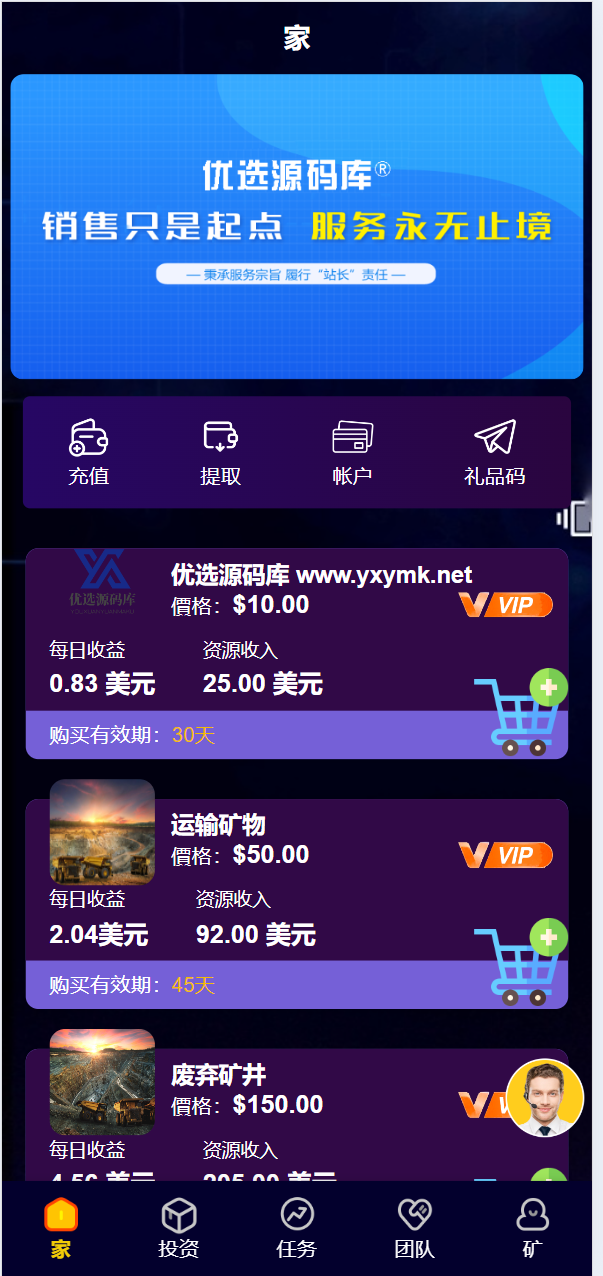The height and width of the screenshot is (1276, 603).
Task: Contact customer service via the avatar
Action: pos(545,1098)
